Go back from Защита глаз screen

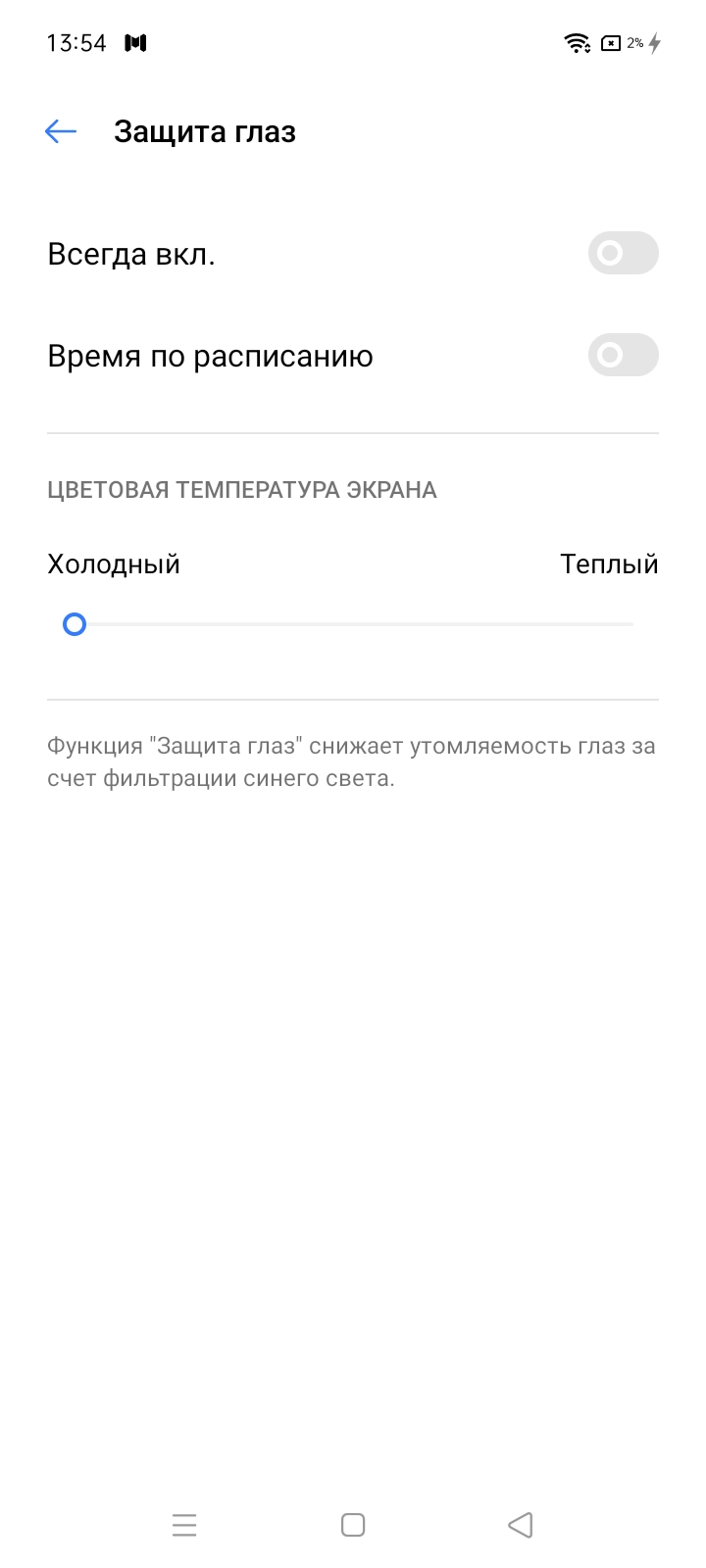click(61, 131)
